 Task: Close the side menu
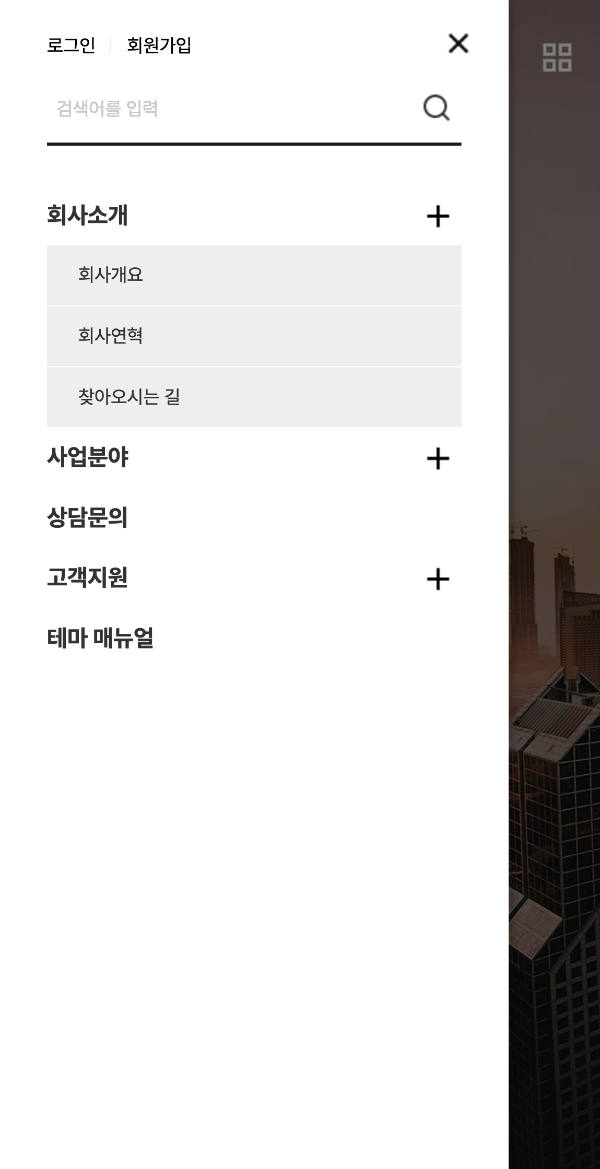pos(458,43)
